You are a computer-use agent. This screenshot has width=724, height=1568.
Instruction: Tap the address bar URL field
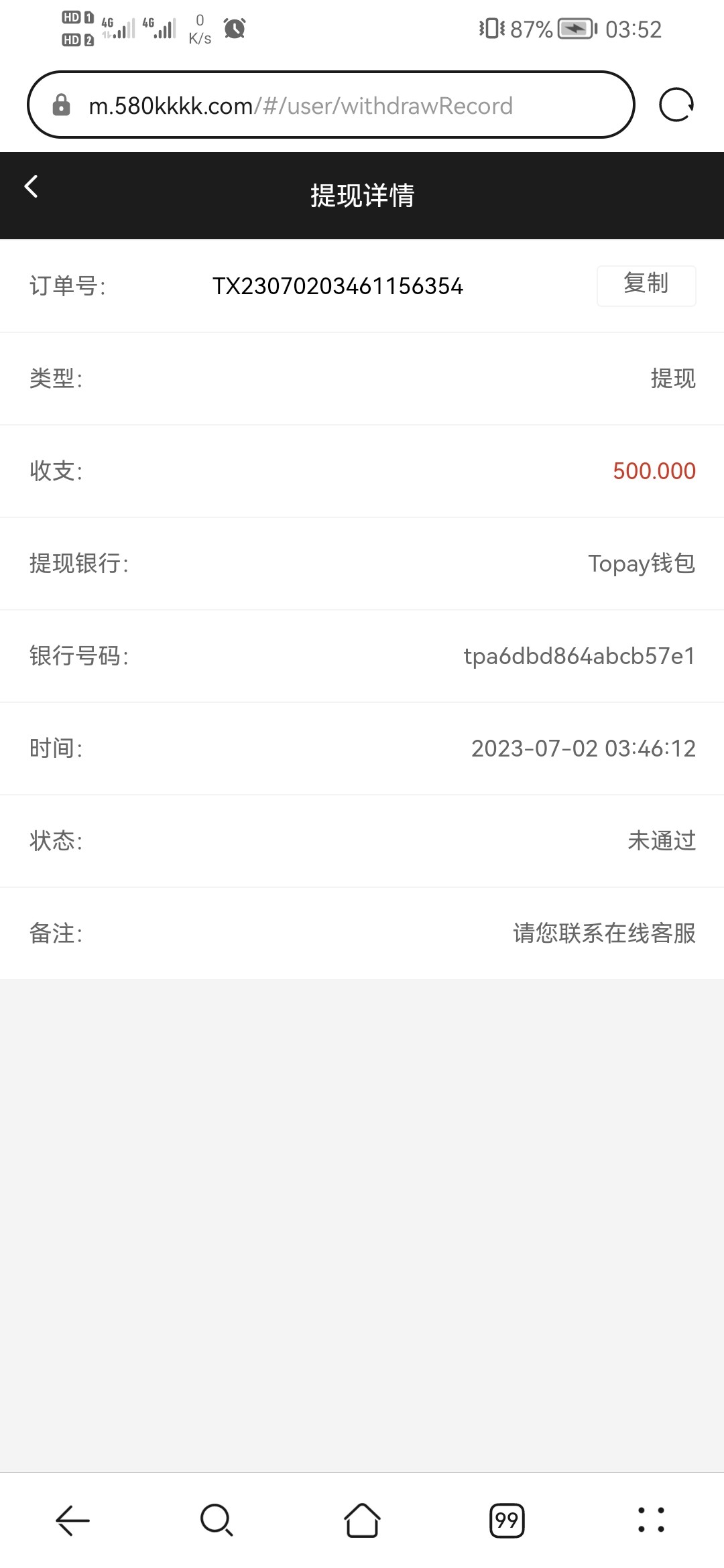[300, 105]
